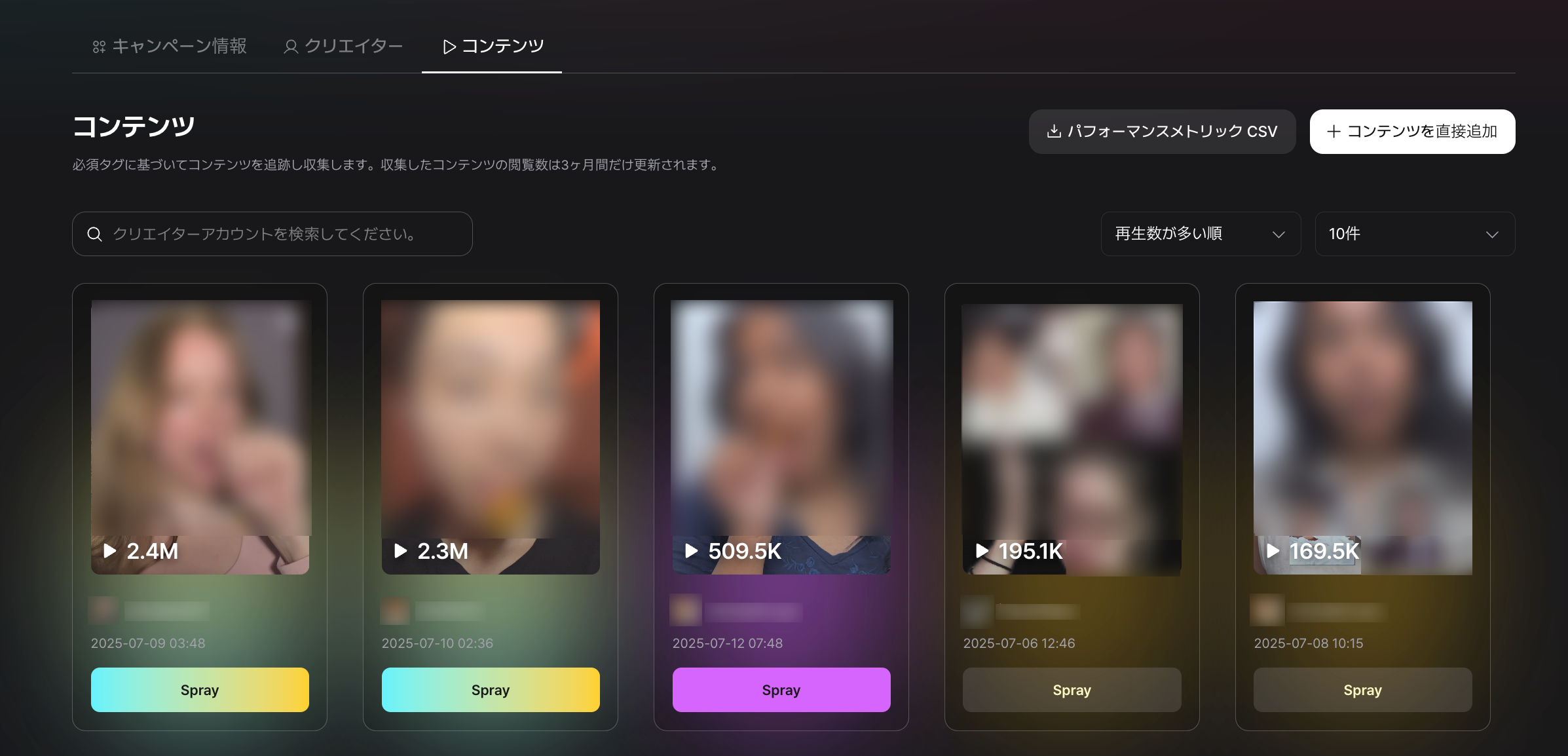Open the video thumbnail with 2.3M views
The image size is (1568, 756).
pos(491,437)
